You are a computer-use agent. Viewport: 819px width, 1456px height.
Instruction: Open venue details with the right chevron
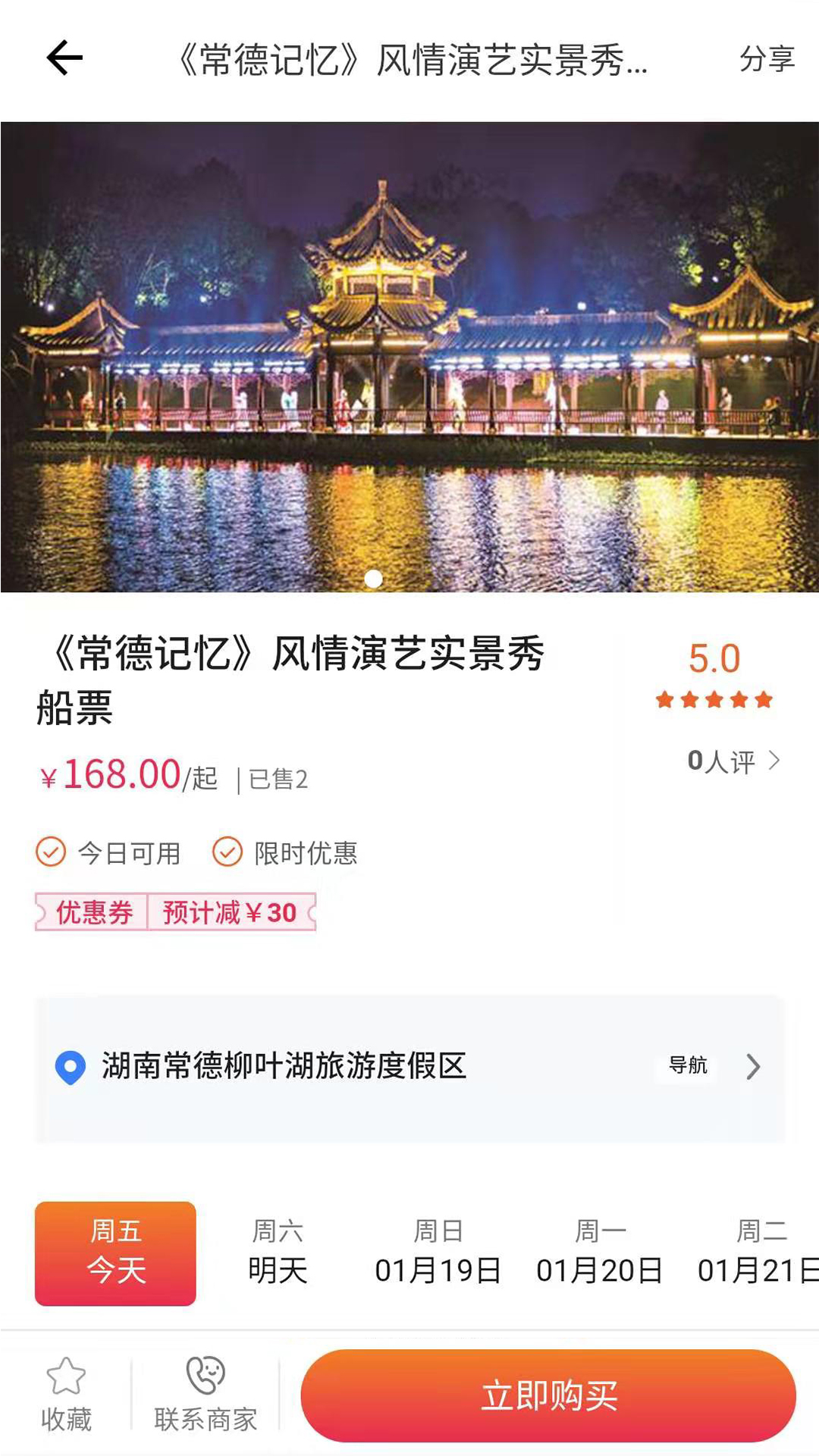tap(753, 1067)
